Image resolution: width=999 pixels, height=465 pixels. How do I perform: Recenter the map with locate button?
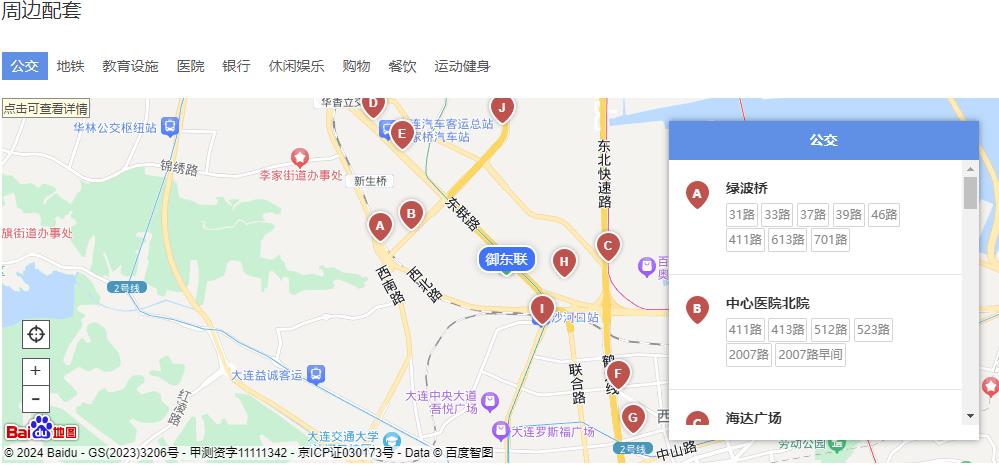[36, 334]
